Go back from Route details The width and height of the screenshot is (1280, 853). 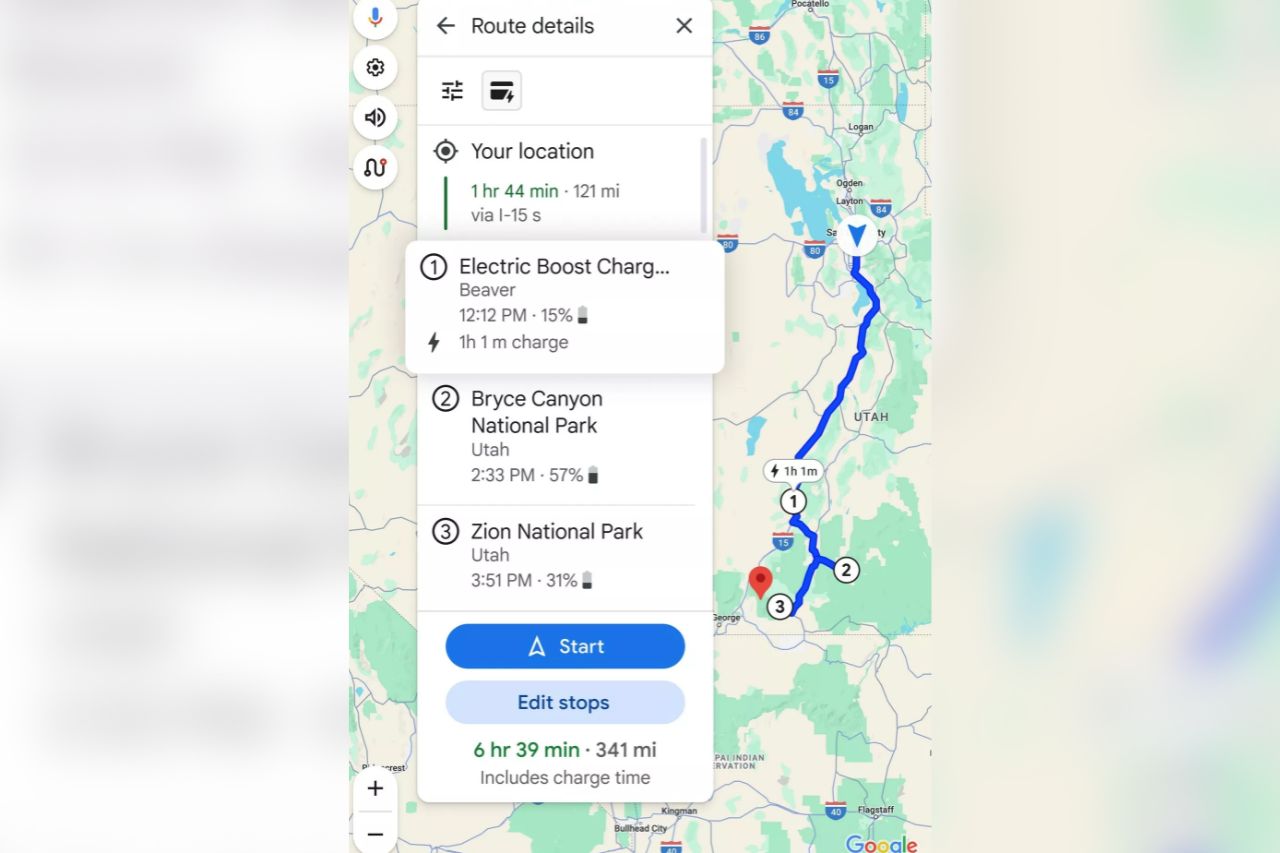pyautogui.click(x=445, y=26)
